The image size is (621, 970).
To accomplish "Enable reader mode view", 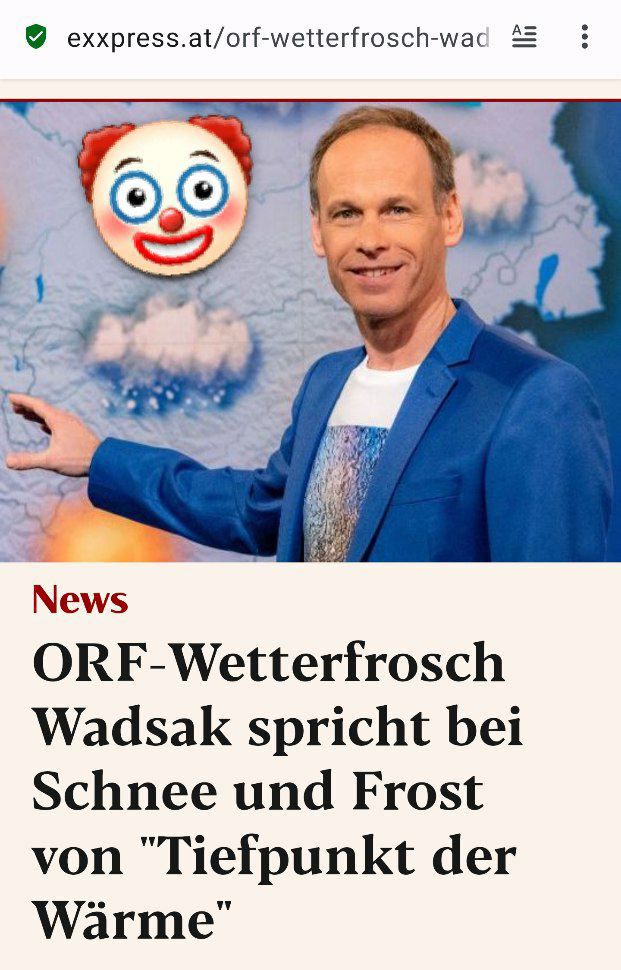I will (x=524, y=38).
